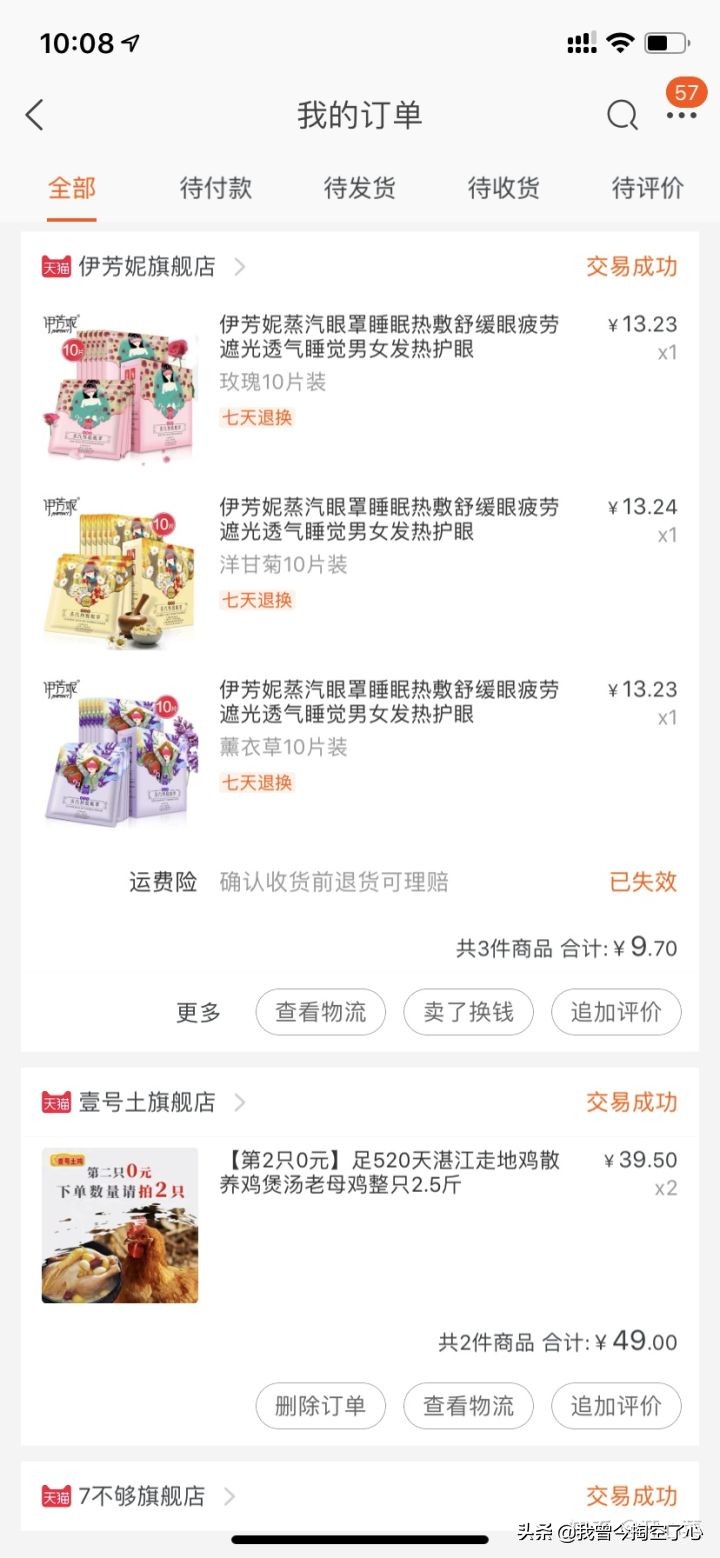Click the back arrow to leave order list
720x1558 pixels.
[35, 115]
